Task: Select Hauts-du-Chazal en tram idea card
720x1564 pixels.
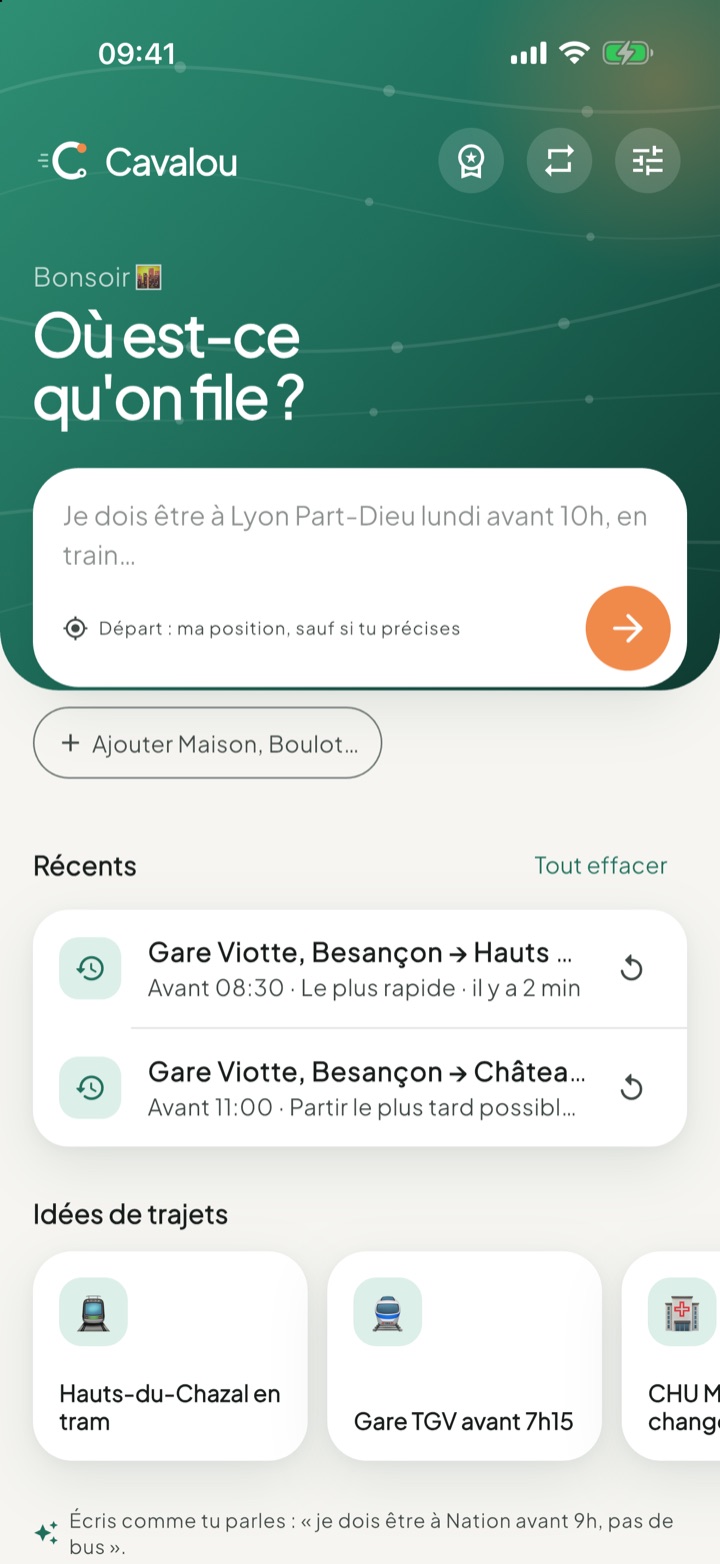Action: (x=170, y=1356)
